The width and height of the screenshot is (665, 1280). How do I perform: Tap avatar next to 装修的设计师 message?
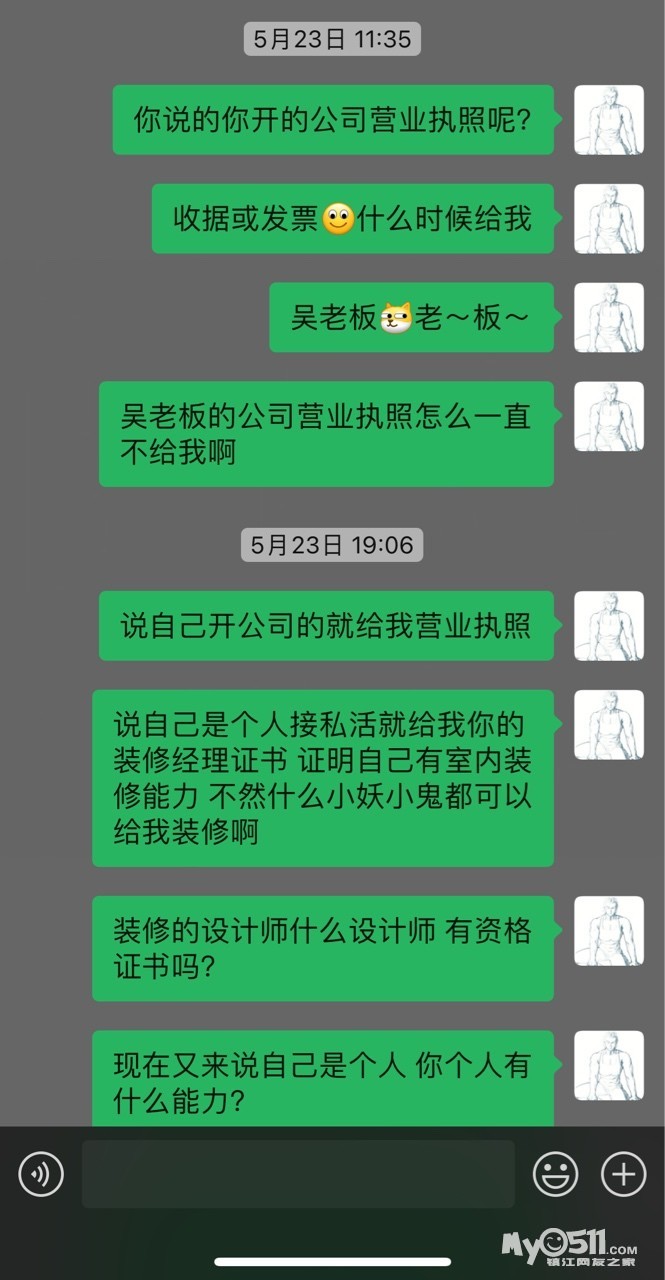coord(608,931)
